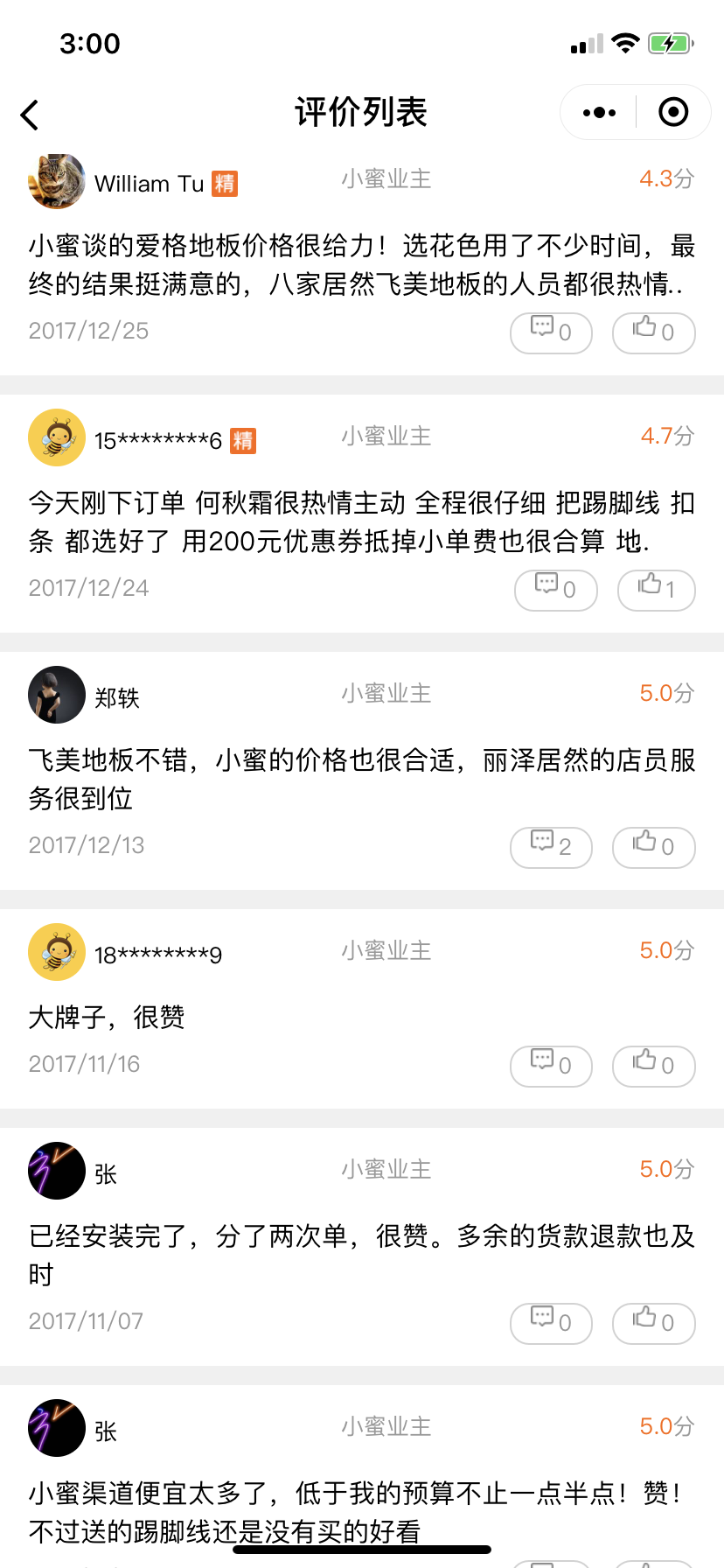The width and height of the screenshot is (724, 1568).
Task: Like the review dated 2017/12/24
Action: [656, 590]
